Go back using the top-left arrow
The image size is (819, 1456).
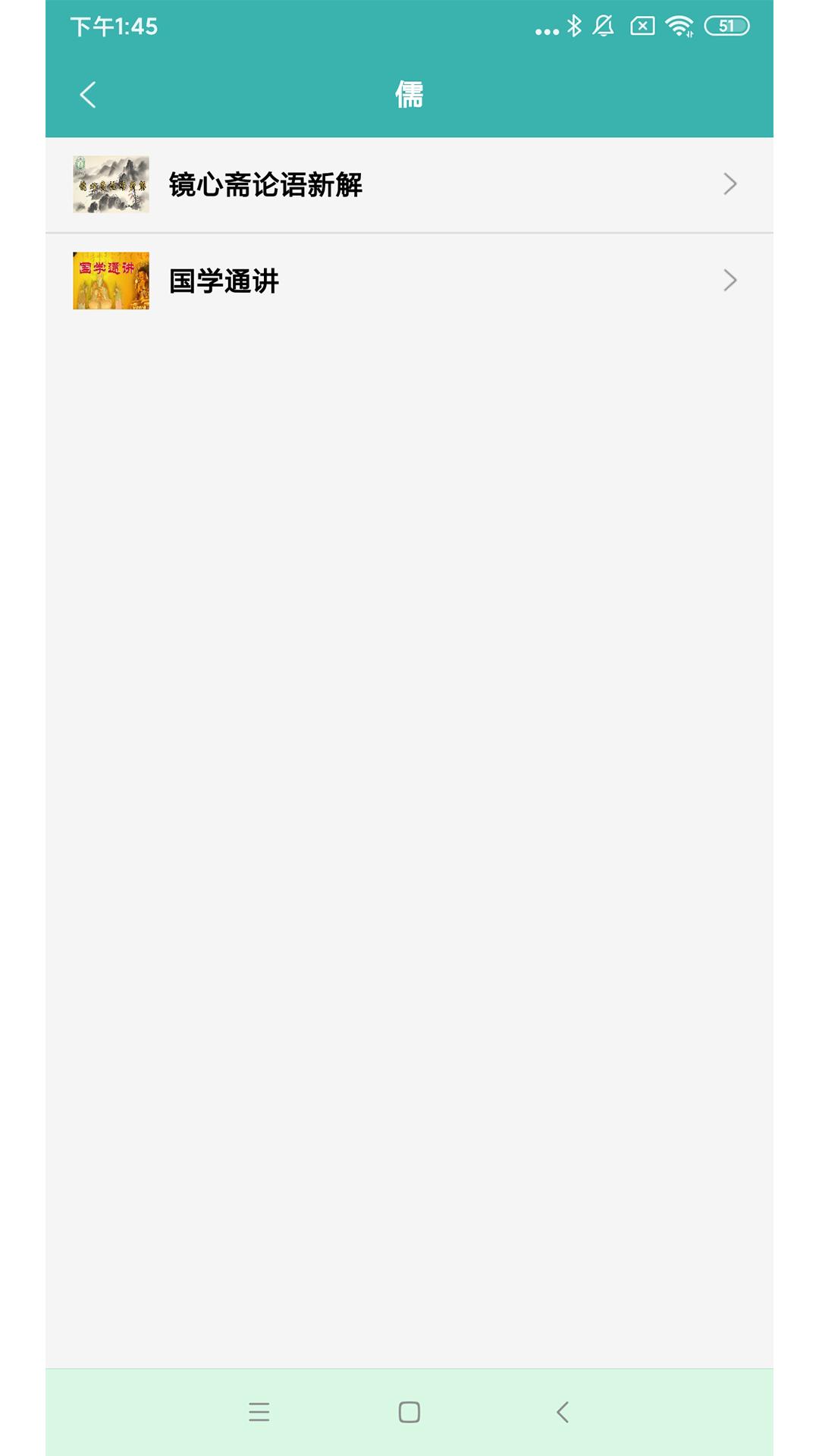[x=88, y=95]
